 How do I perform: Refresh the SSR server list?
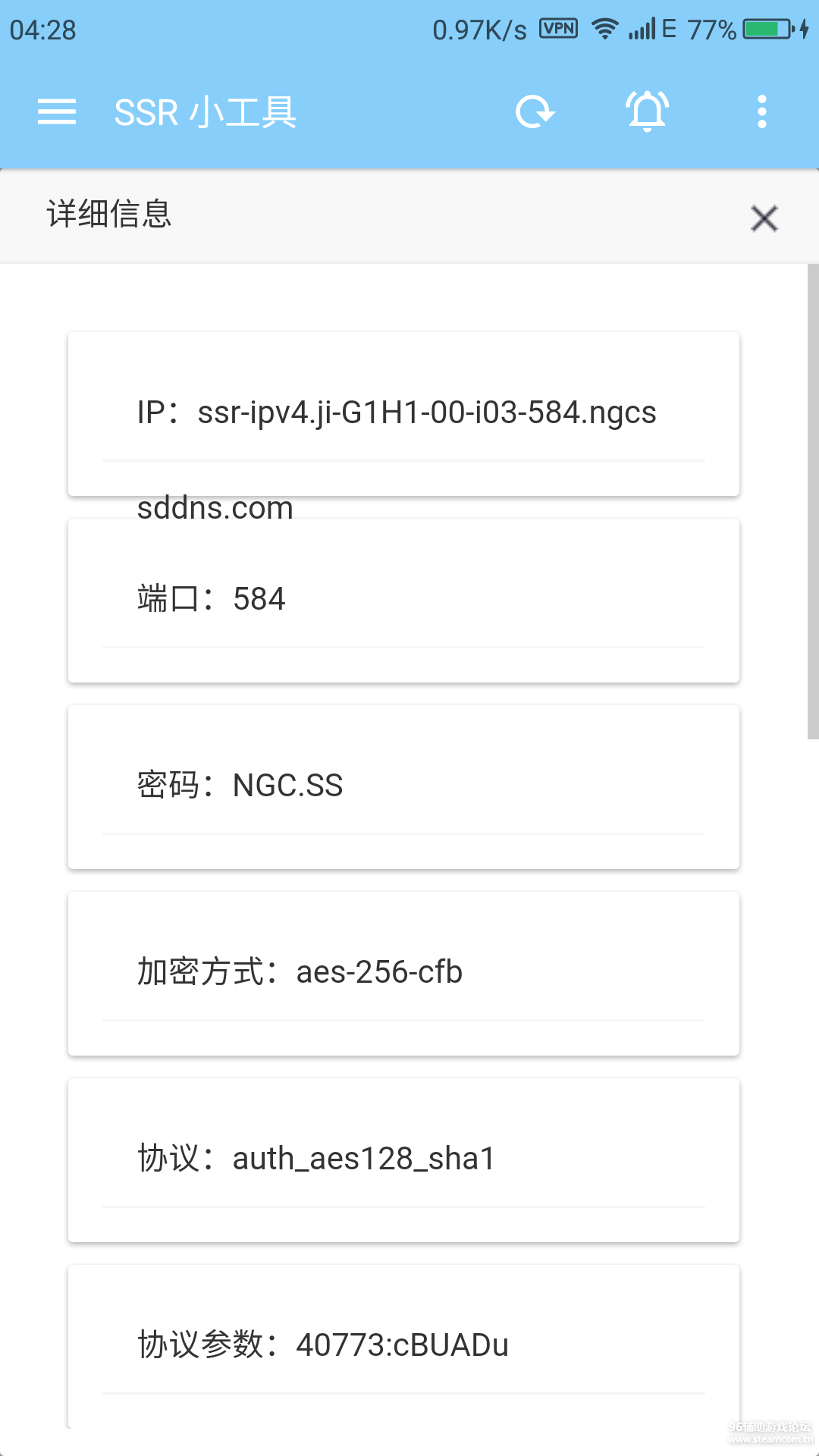(535, 111)
